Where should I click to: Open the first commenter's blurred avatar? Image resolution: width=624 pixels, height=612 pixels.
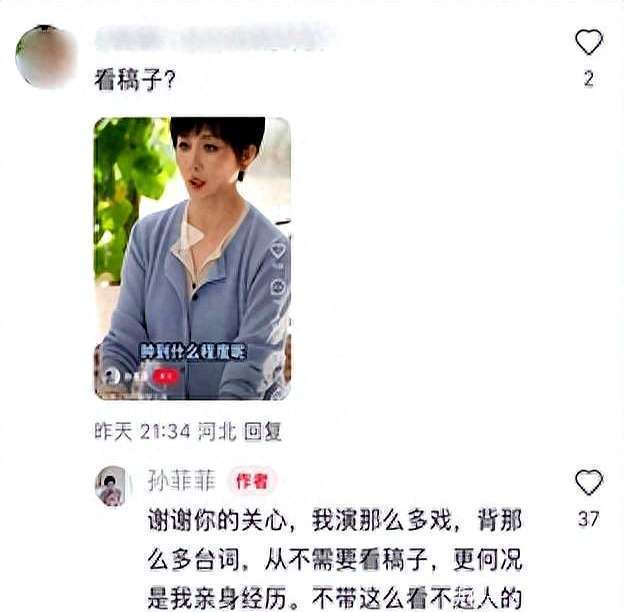pyautogui.click(x=46, y=55)
